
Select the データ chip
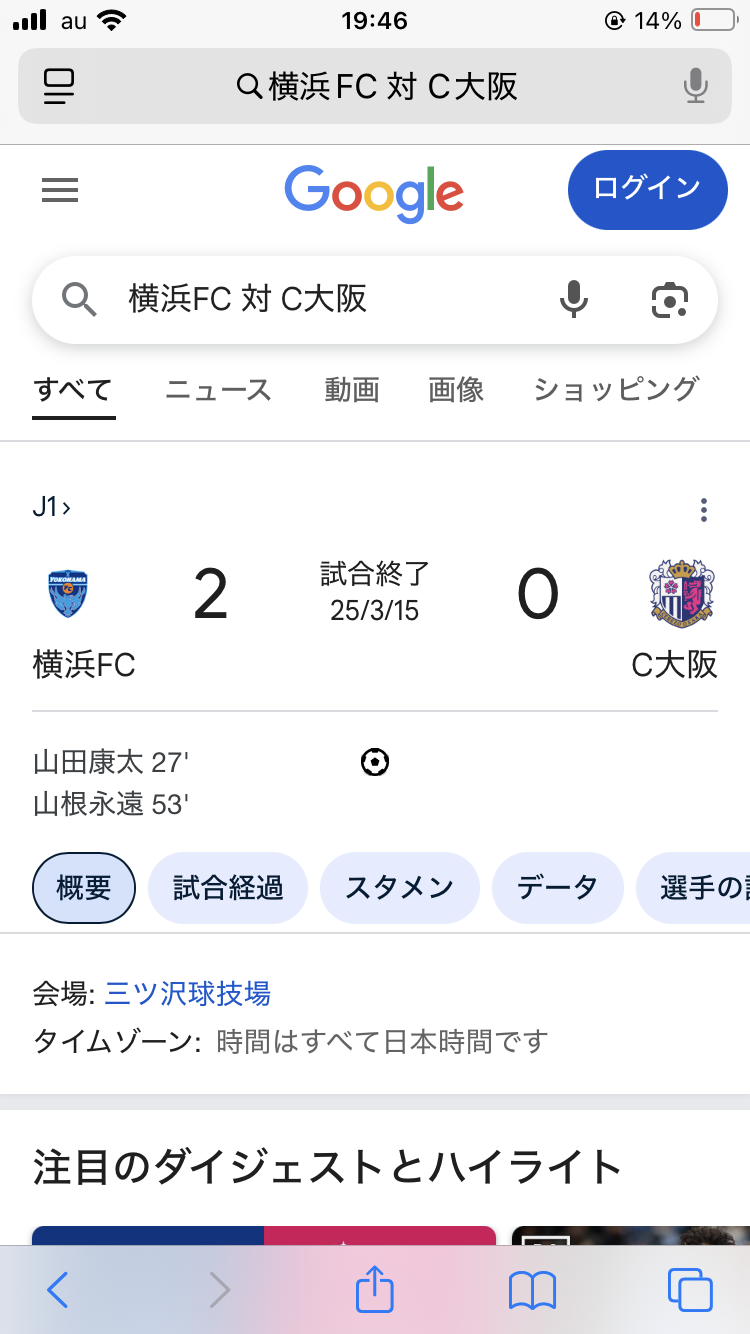(558, 888)
